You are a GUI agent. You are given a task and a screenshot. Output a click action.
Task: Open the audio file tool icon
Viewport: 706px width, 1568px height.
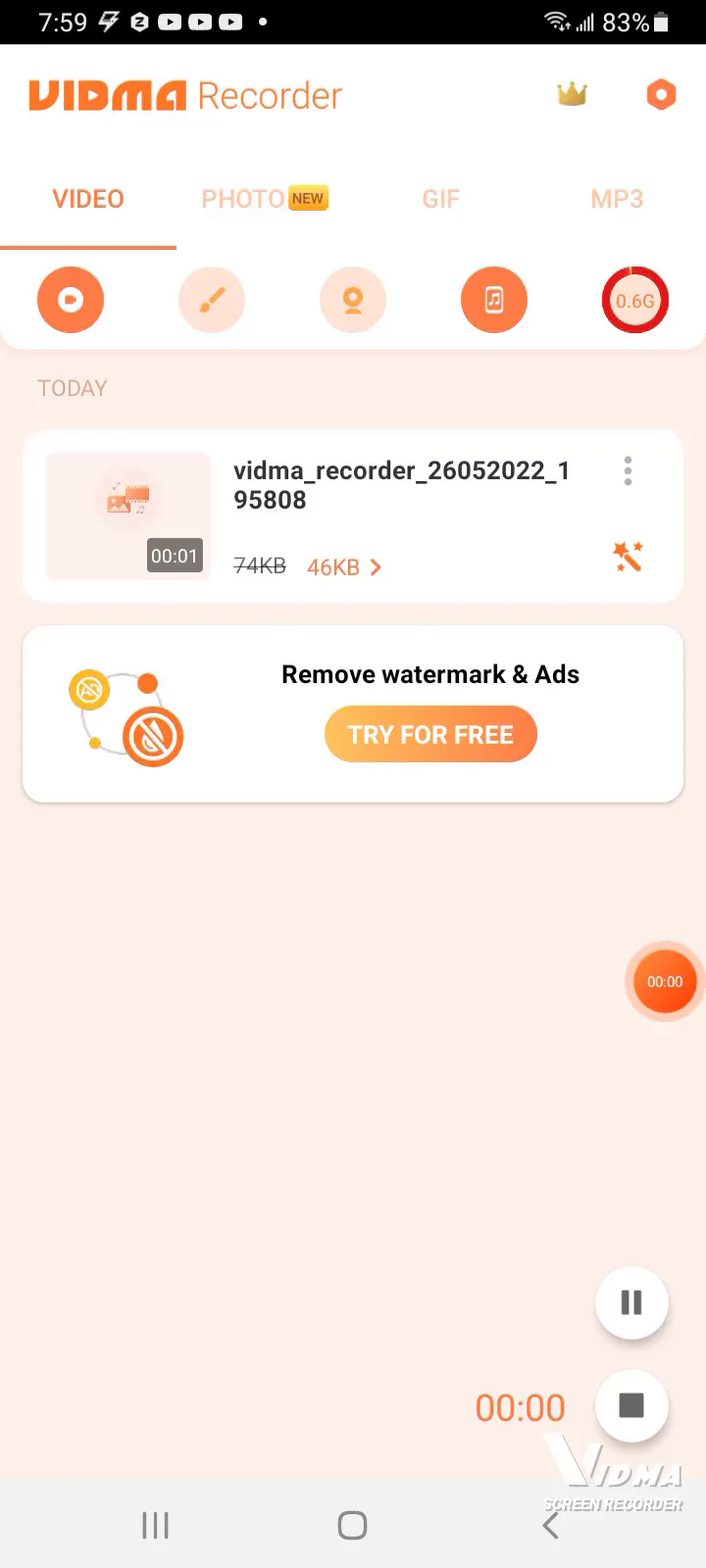coord(494,300)
